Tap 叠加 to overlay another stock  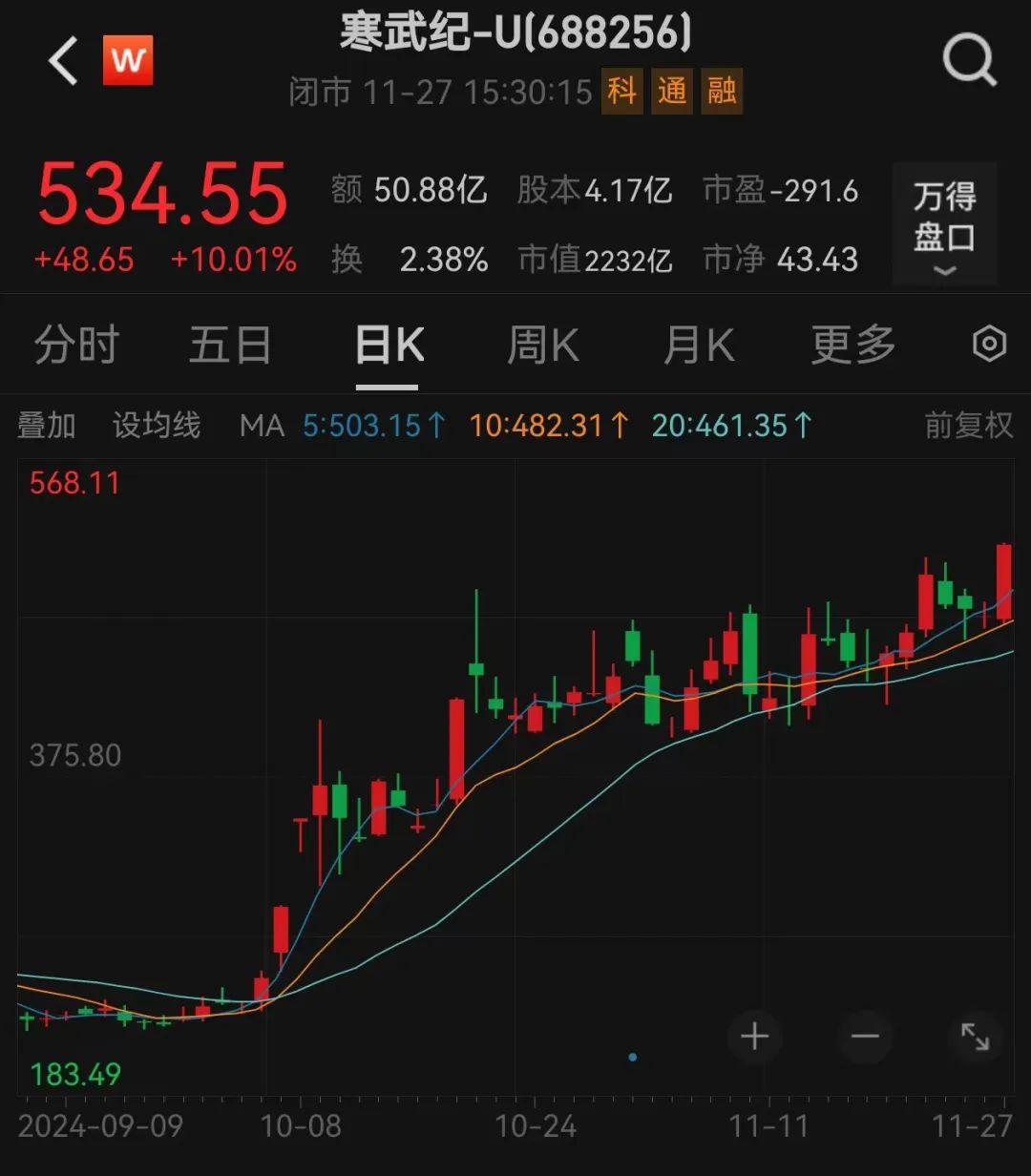(47, 425)
